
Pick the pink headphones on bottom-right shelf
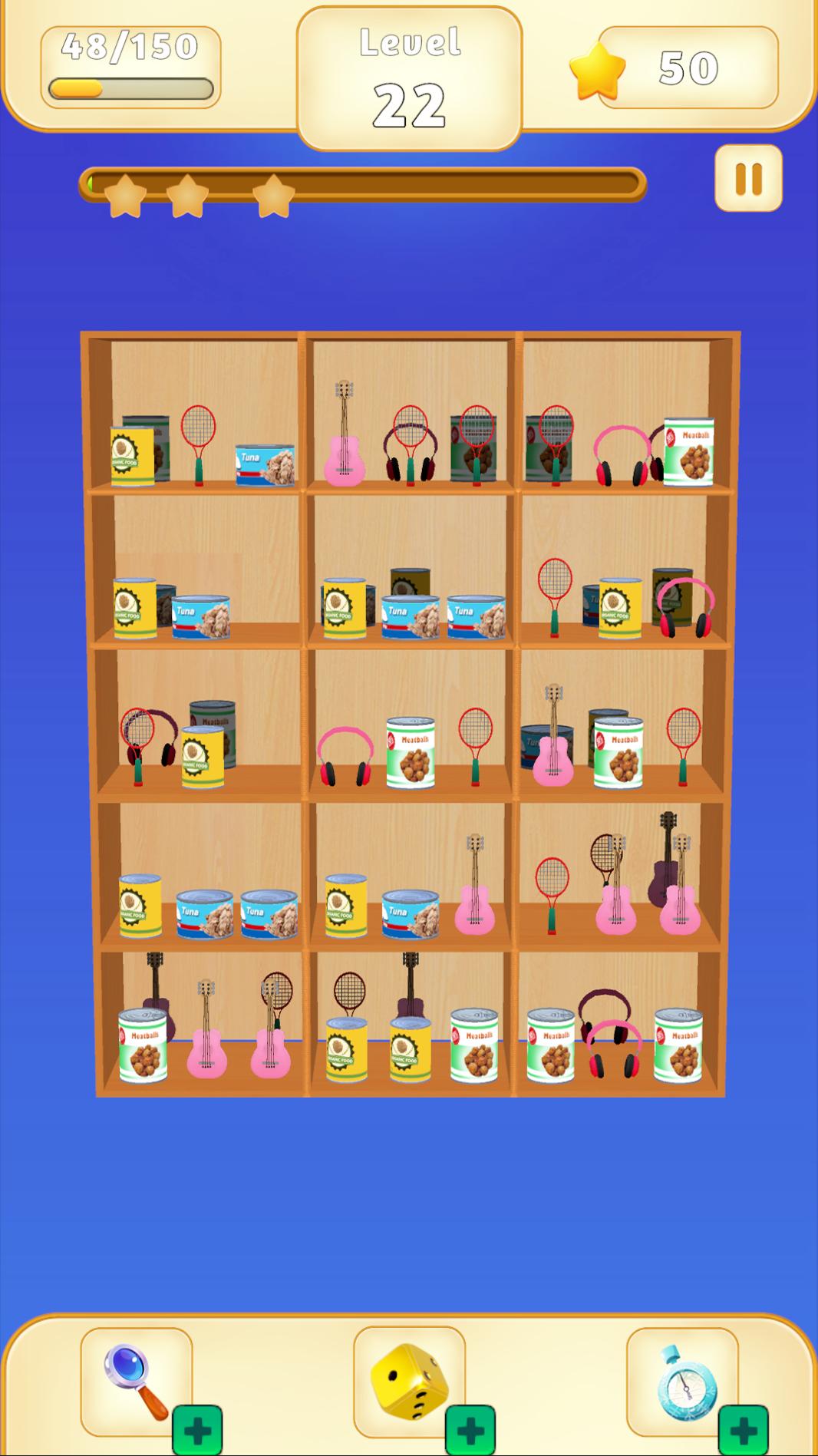pyautogui.click(x=612, y=1050)
